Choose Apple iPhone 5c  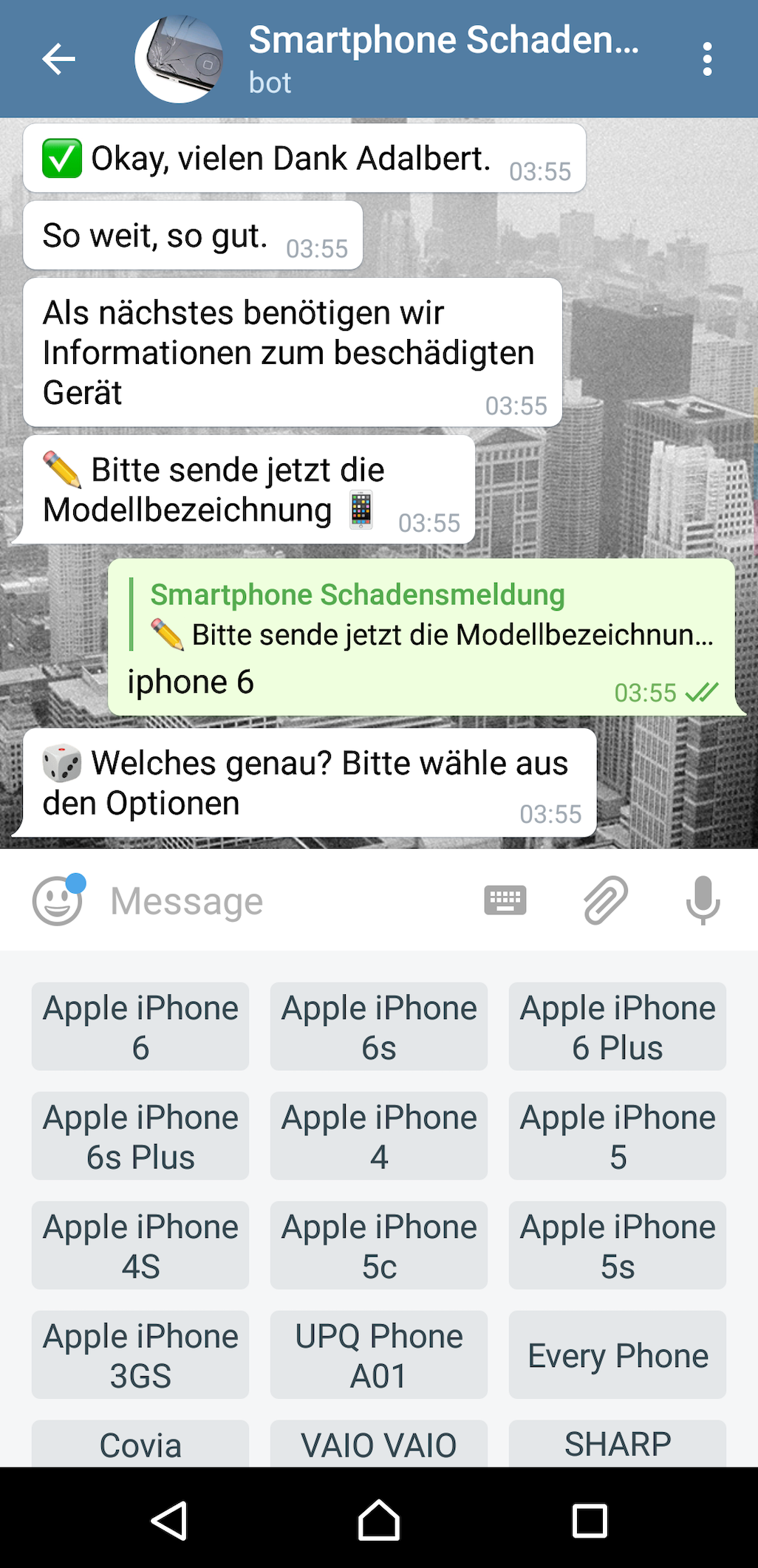tap(379, 1245)
